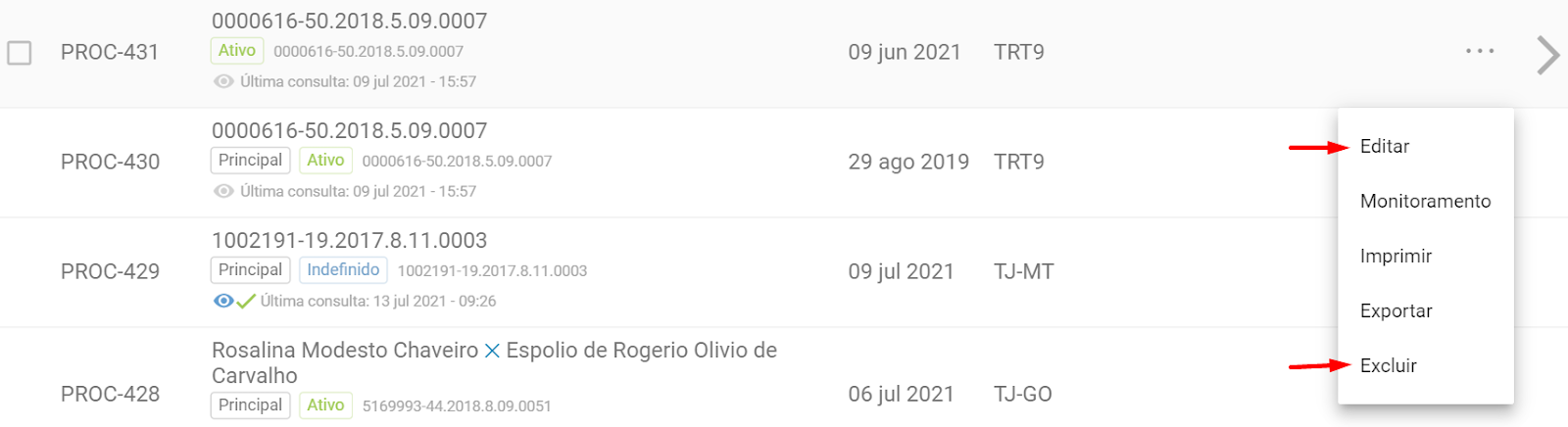Viewport: 1568px width, 427px height.
Task: Tap Imprimir in the context menu
Action: [x=1396, y=257]
